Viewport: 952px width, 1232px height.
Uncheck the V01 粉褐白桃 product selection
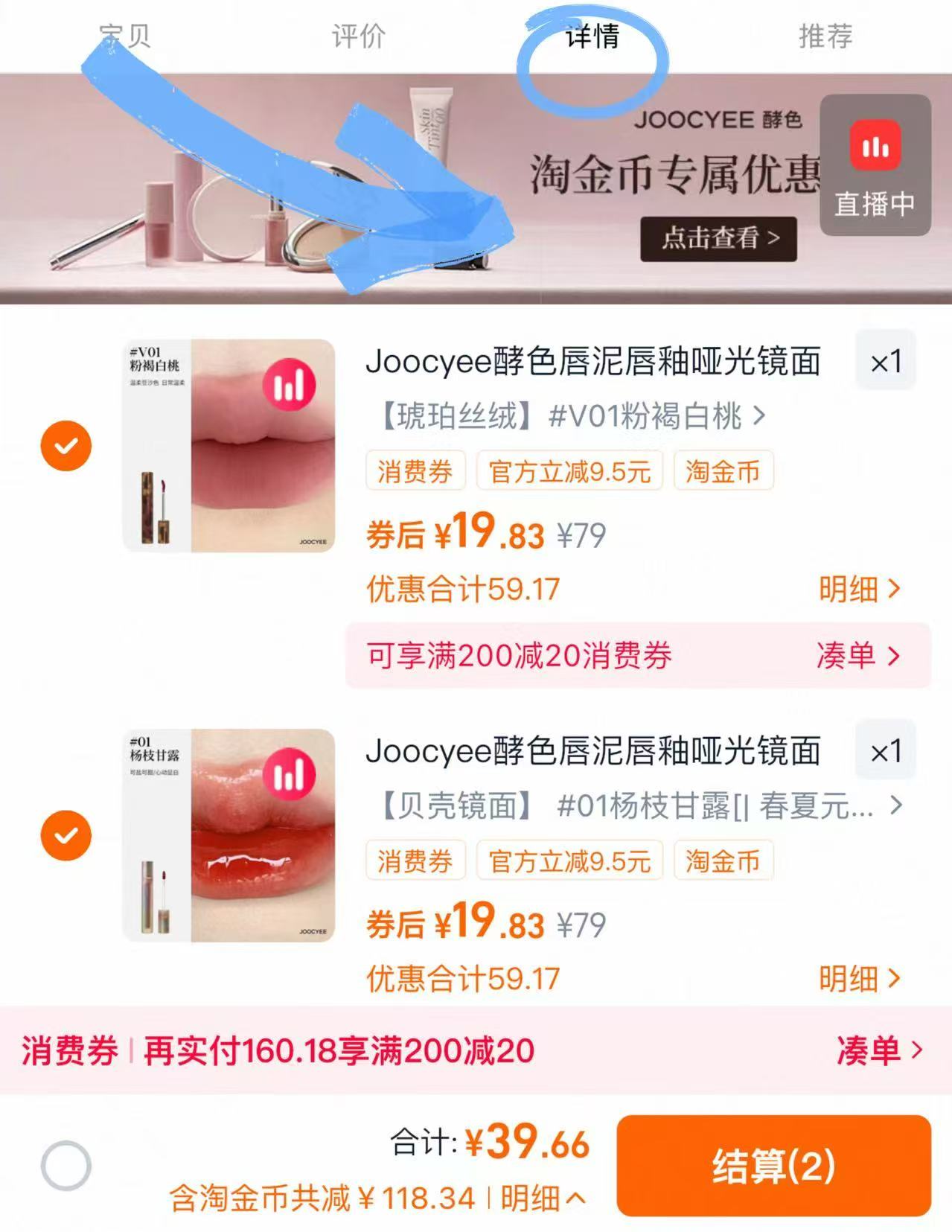point(66,444)
